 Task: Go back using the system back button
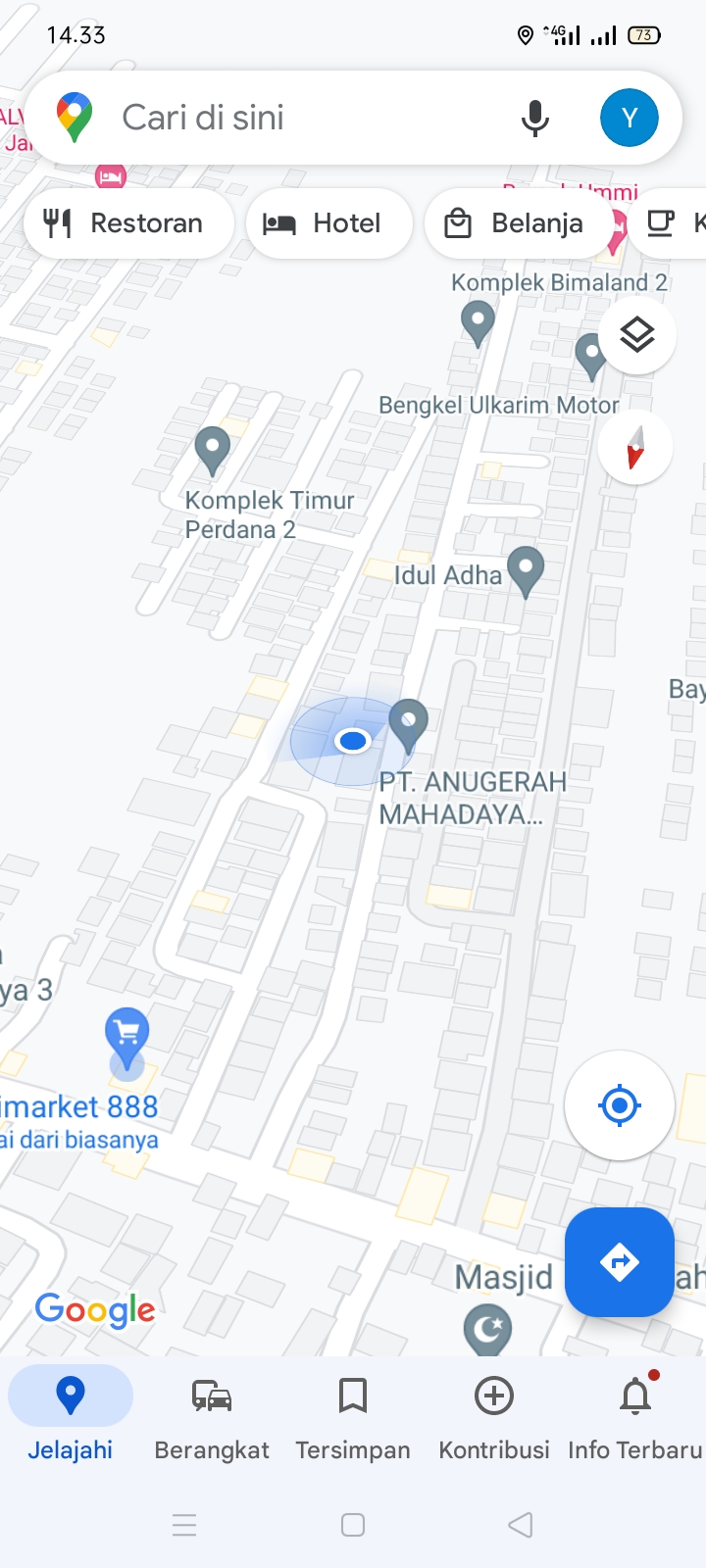(x=521, y=1525)
